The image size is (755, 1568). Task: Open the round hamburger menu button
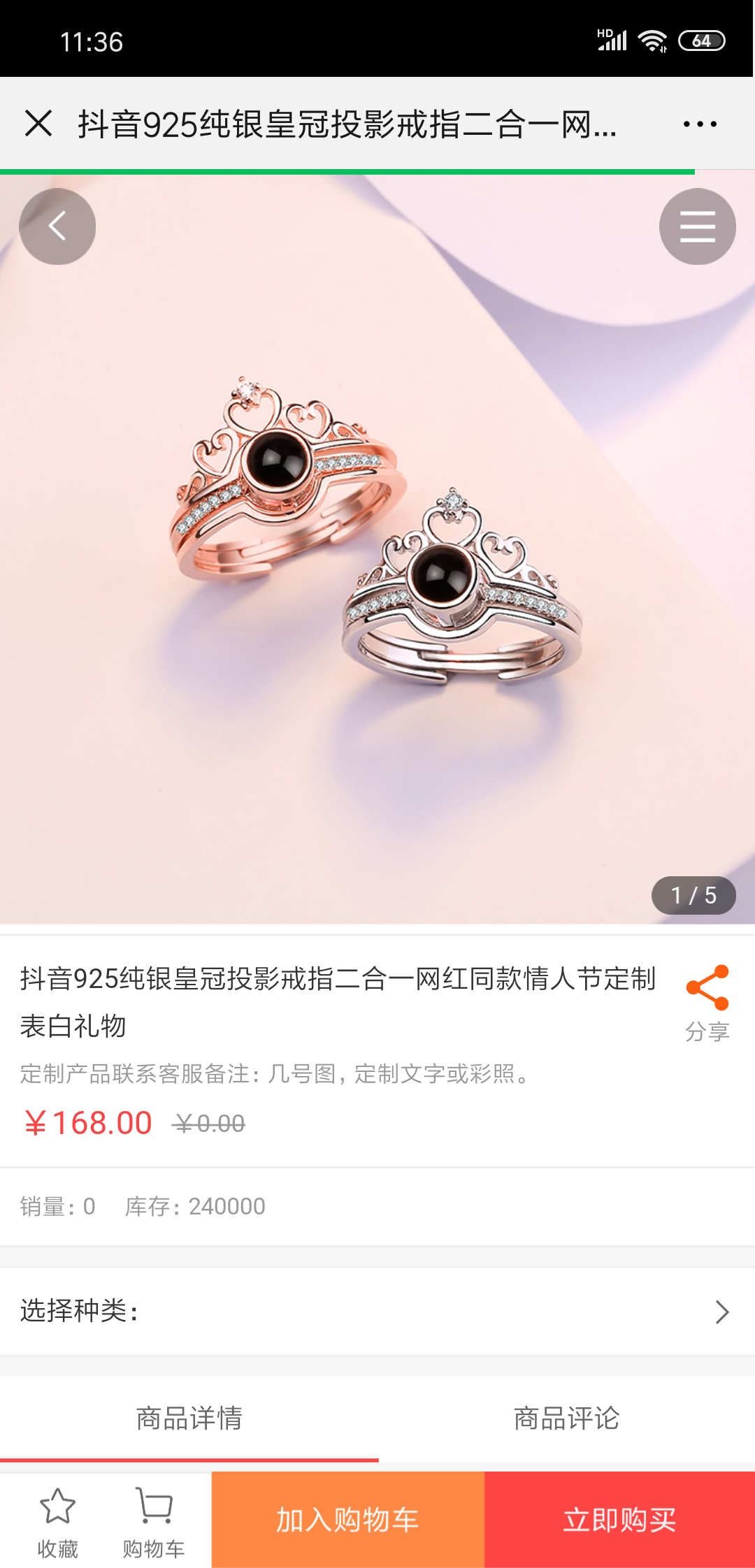(x=697, y=226)
